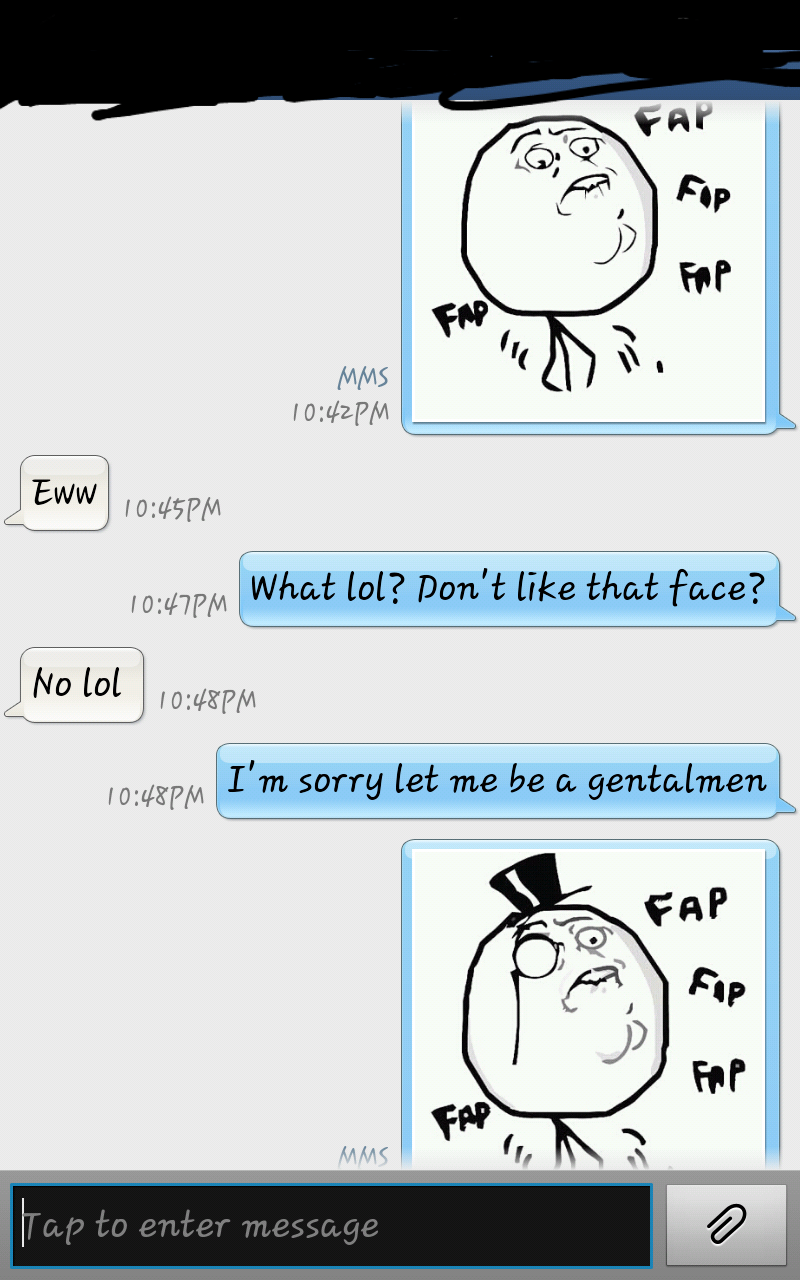Open the top hat MMS picture

click(x=588, y=1005)
